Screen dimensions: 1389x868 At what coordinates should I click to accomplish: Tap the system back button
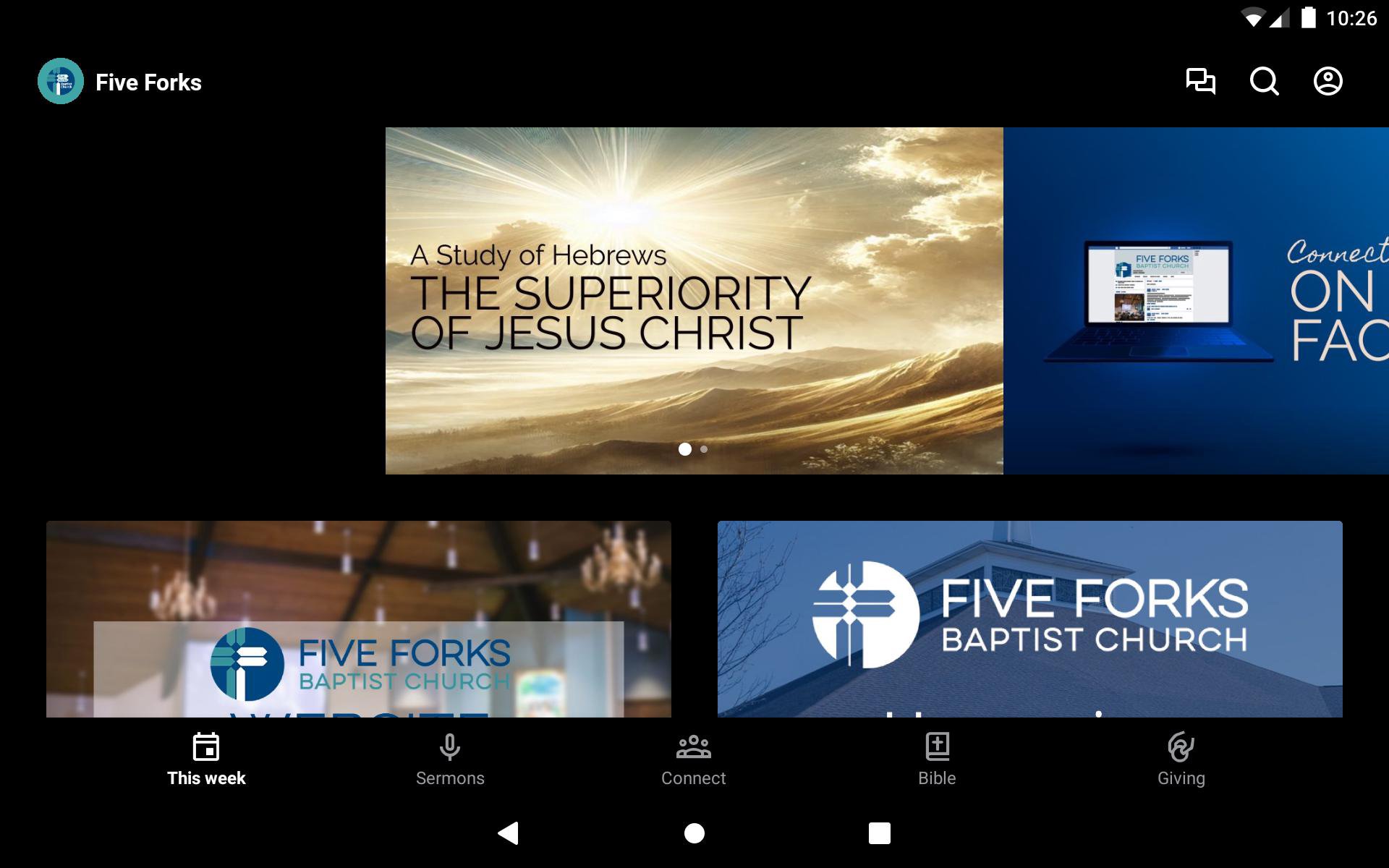(509, 833)
